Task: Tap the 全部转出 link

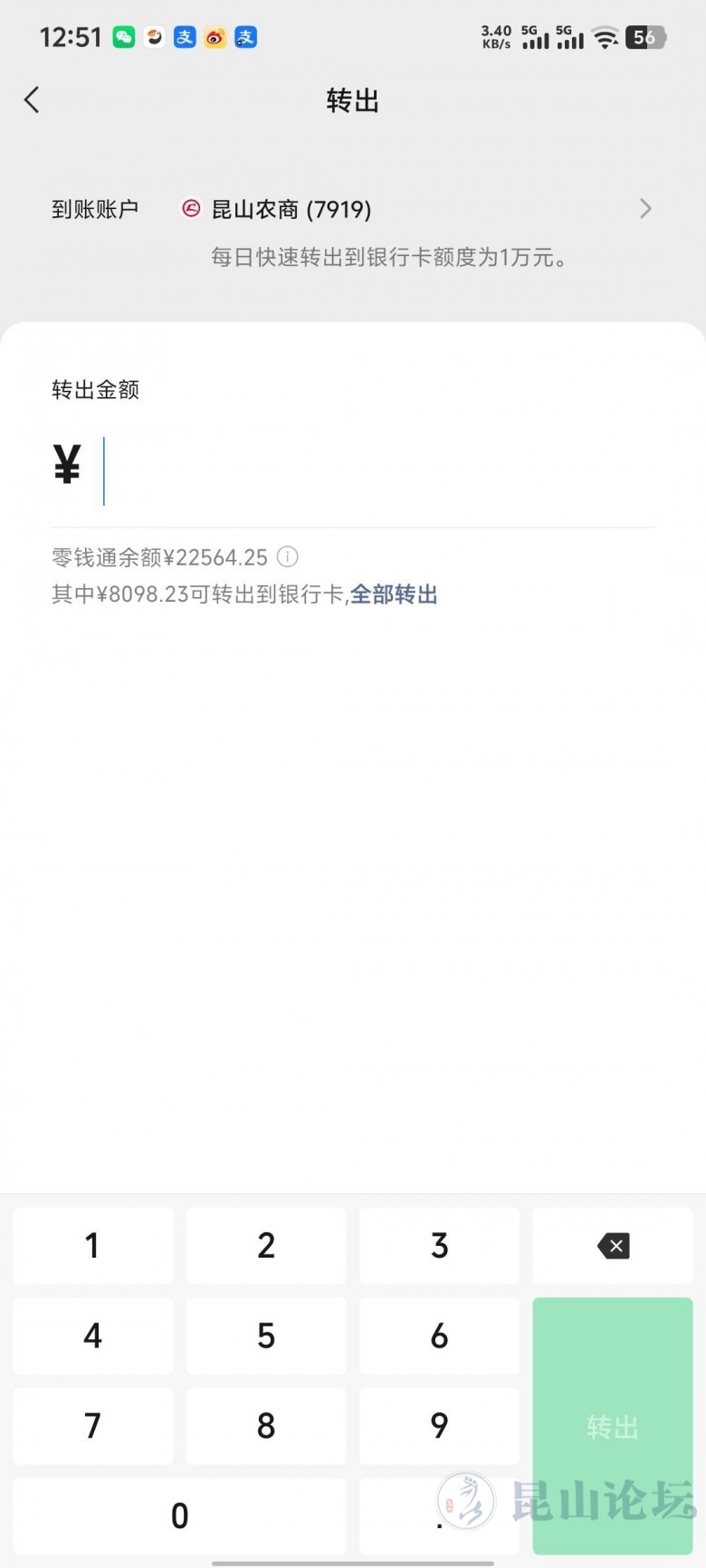Action: coord(394,594)
